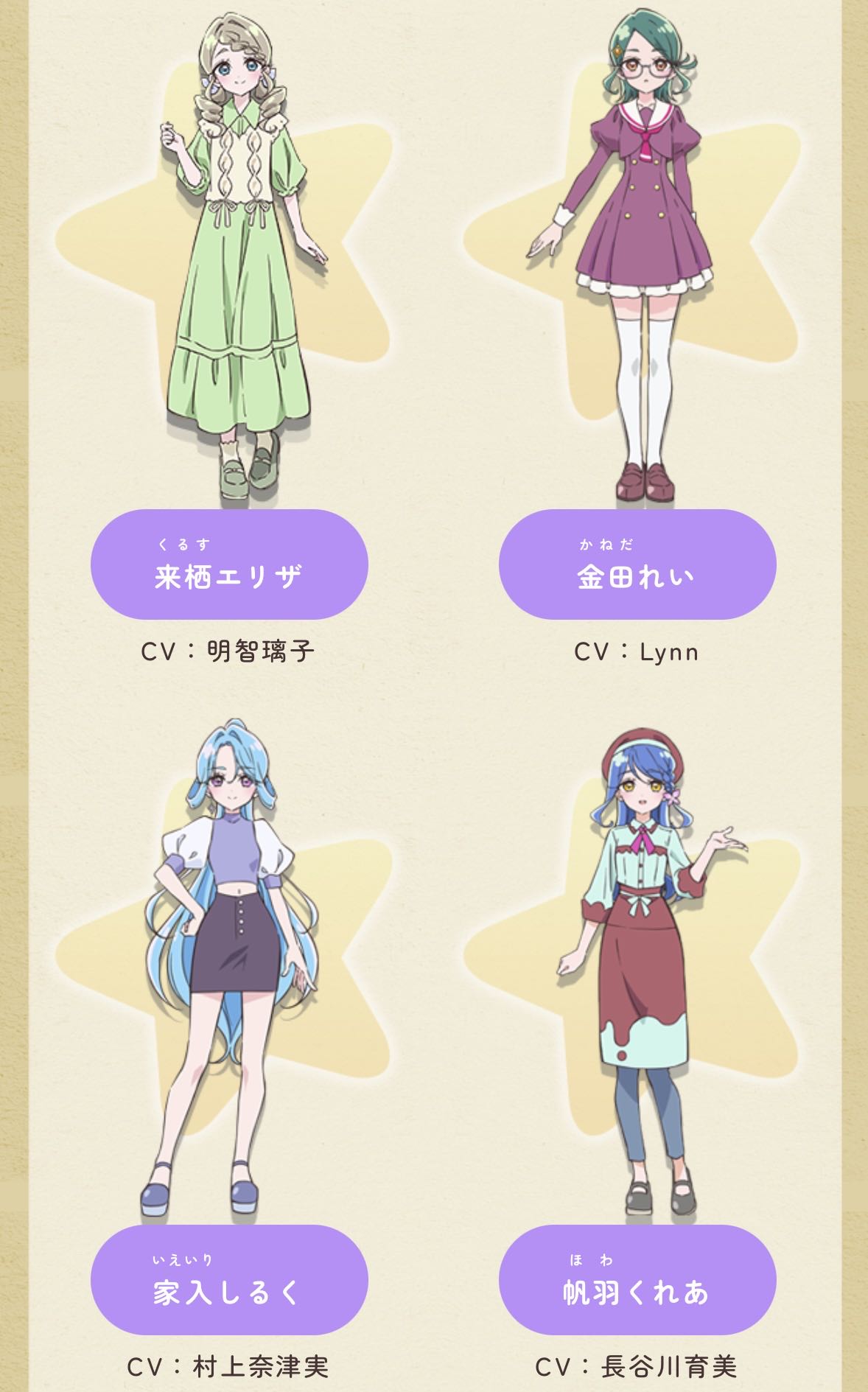Tap the 家入しるく character button
Viewport: 868px width, 1392px height.
[229, 1280]
